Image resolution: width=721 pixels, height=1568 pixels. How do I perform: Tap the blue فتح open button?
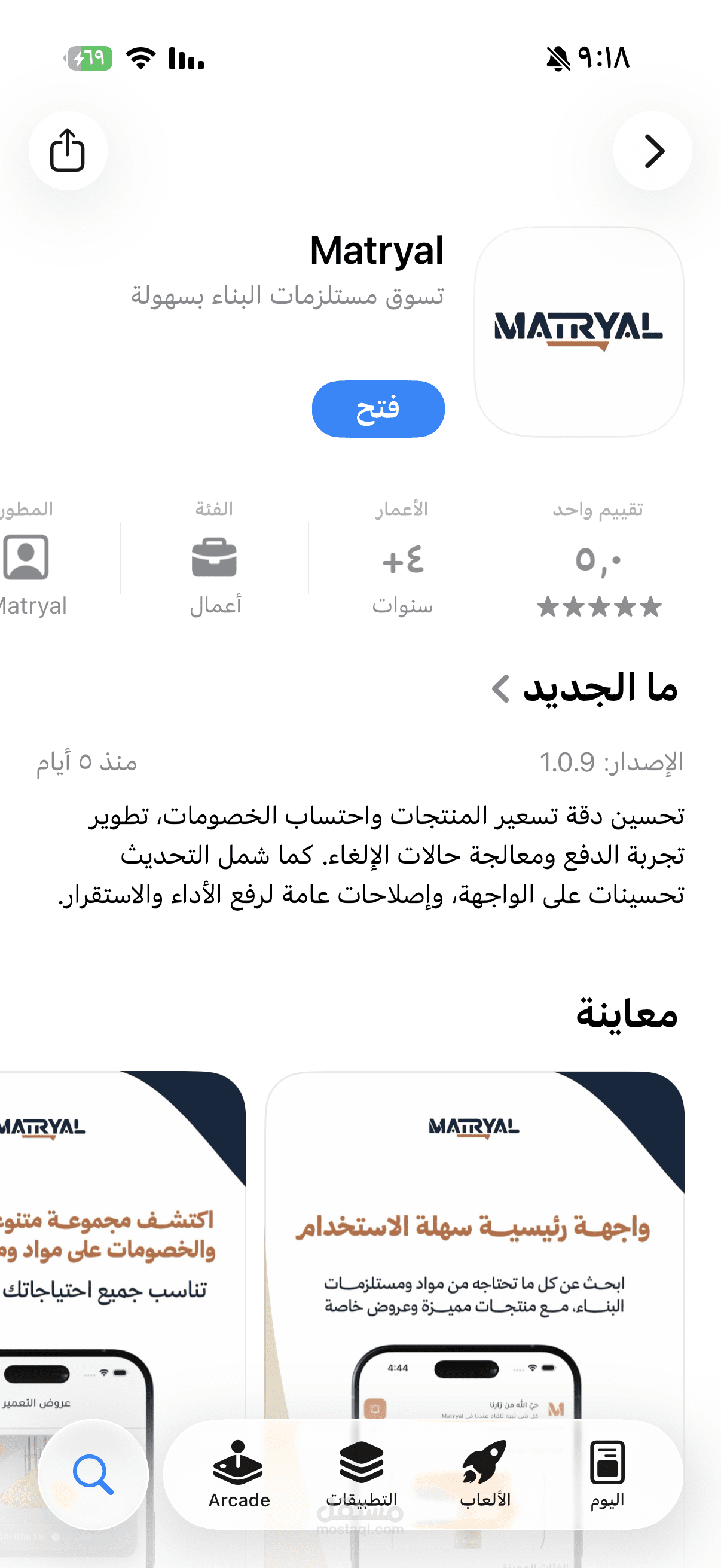[x=378, y=408]
